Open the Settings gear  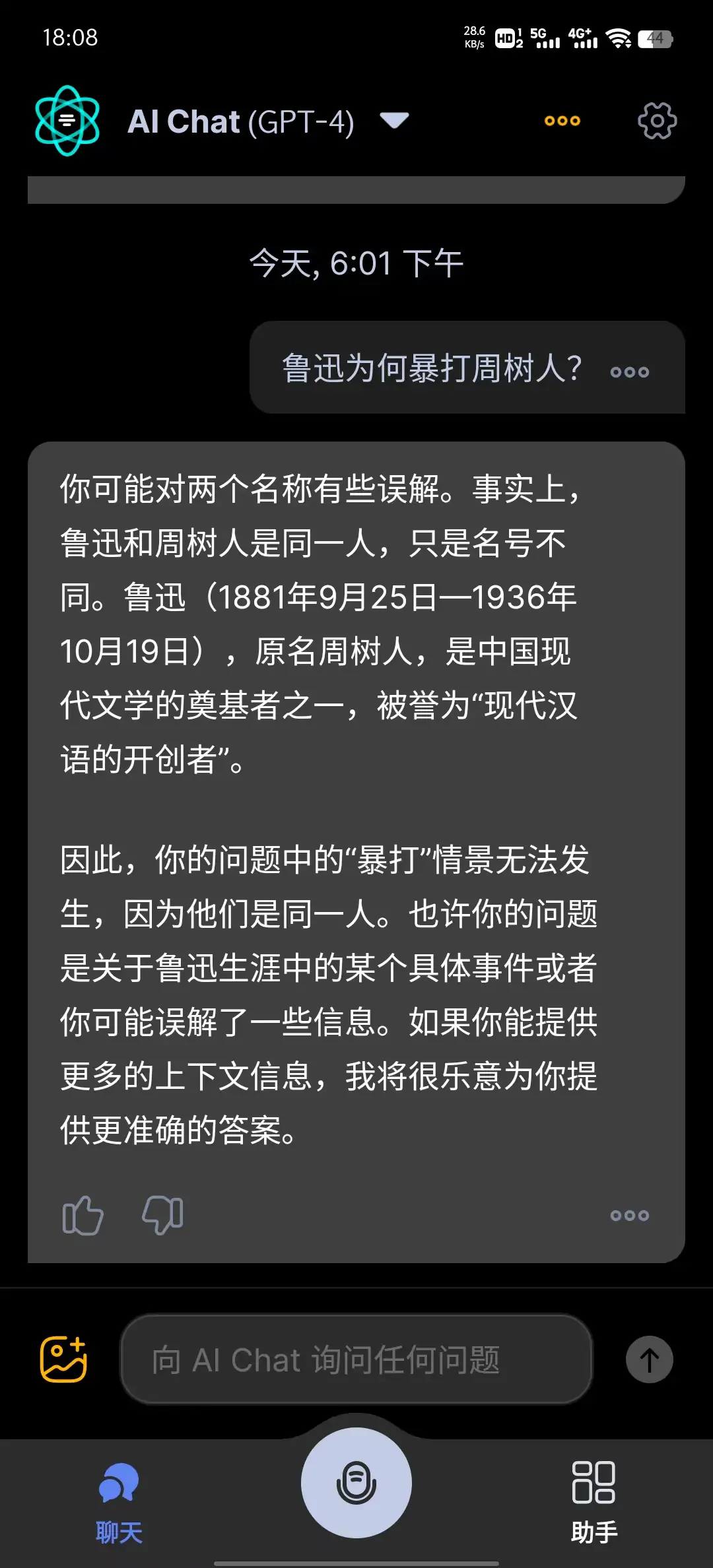657,121
